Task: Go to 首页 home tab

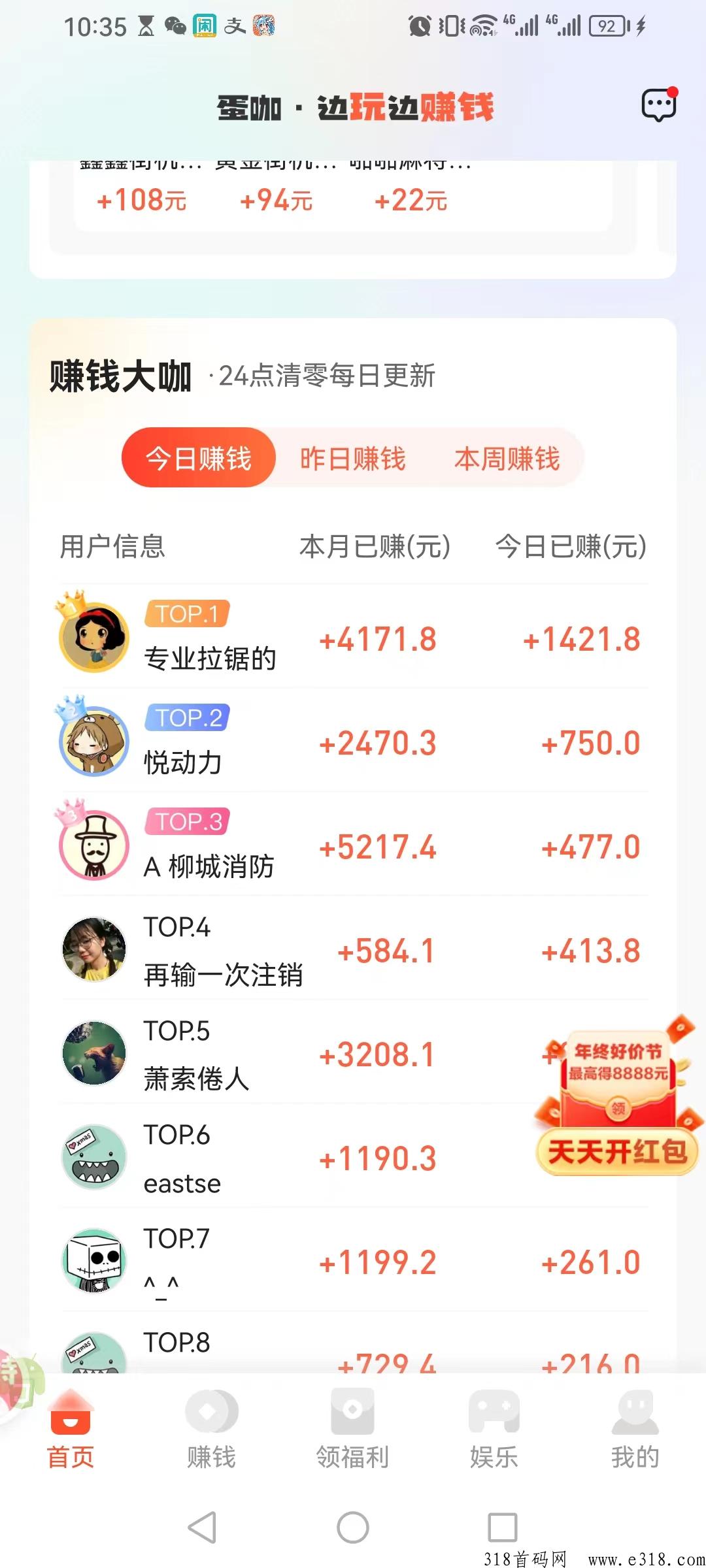Action: tap(71, 1431)
